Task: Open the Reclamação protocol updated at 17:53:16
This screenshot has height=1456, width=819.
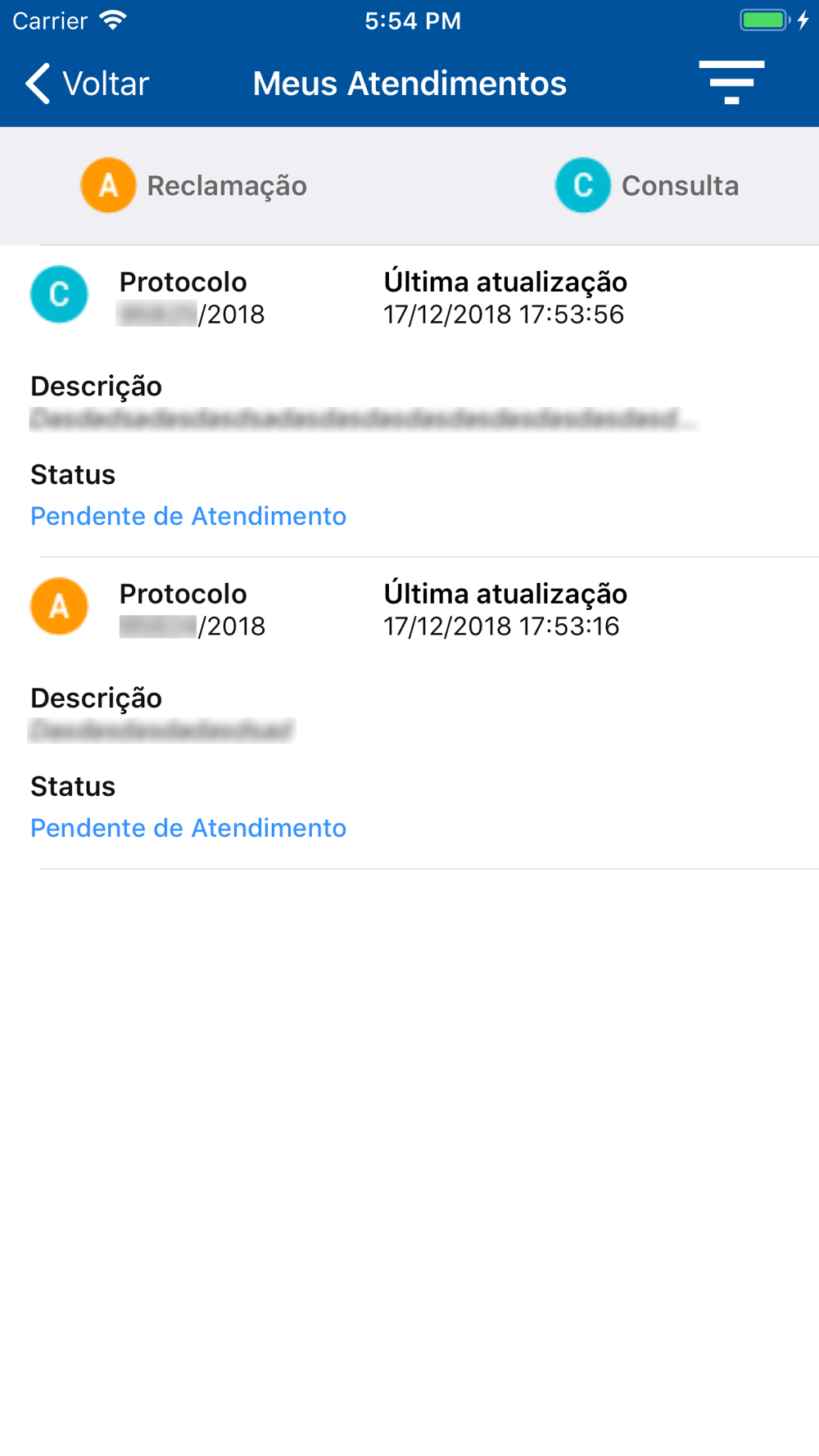Action: coord(409,712)
